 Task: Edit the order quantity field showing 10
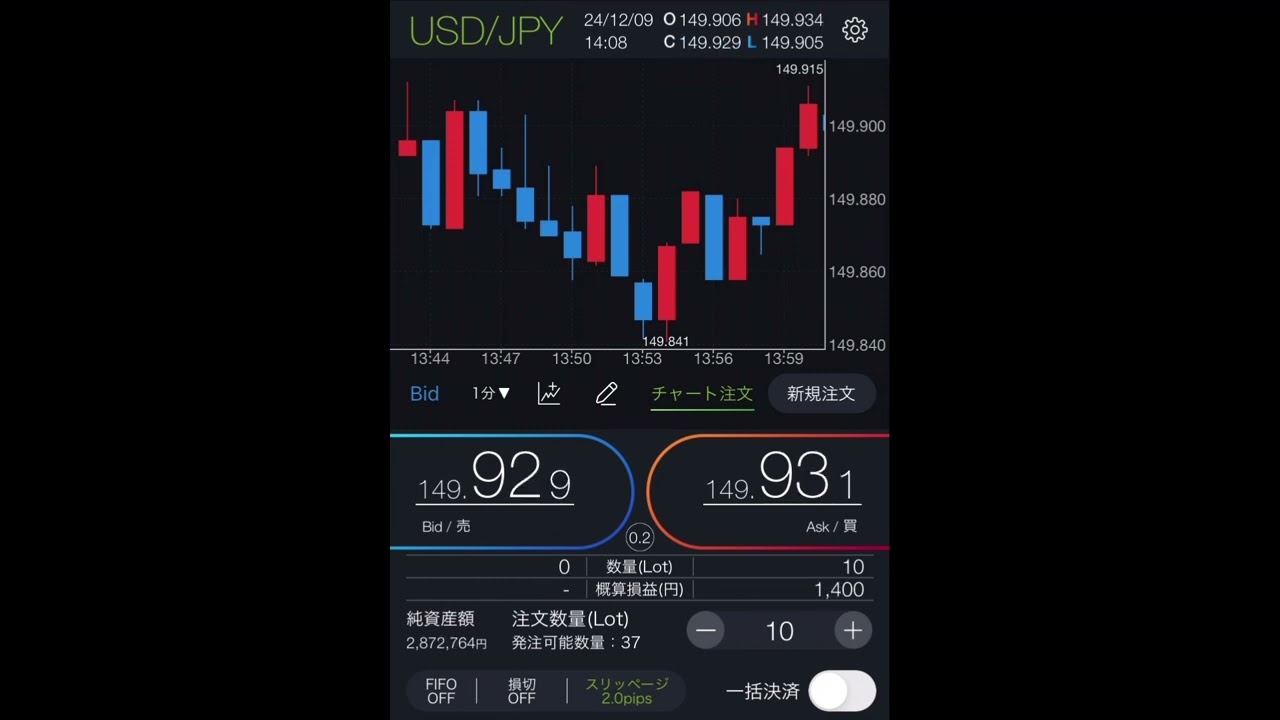[x=779, y=631]
